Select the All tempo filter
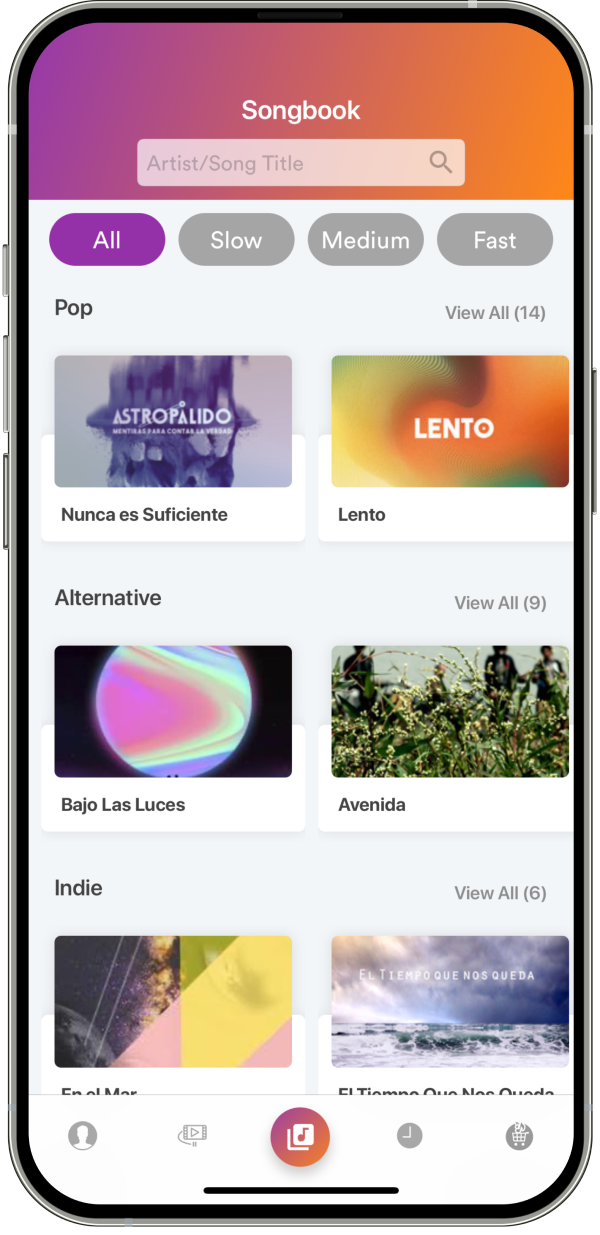 [x=107, y=240]
